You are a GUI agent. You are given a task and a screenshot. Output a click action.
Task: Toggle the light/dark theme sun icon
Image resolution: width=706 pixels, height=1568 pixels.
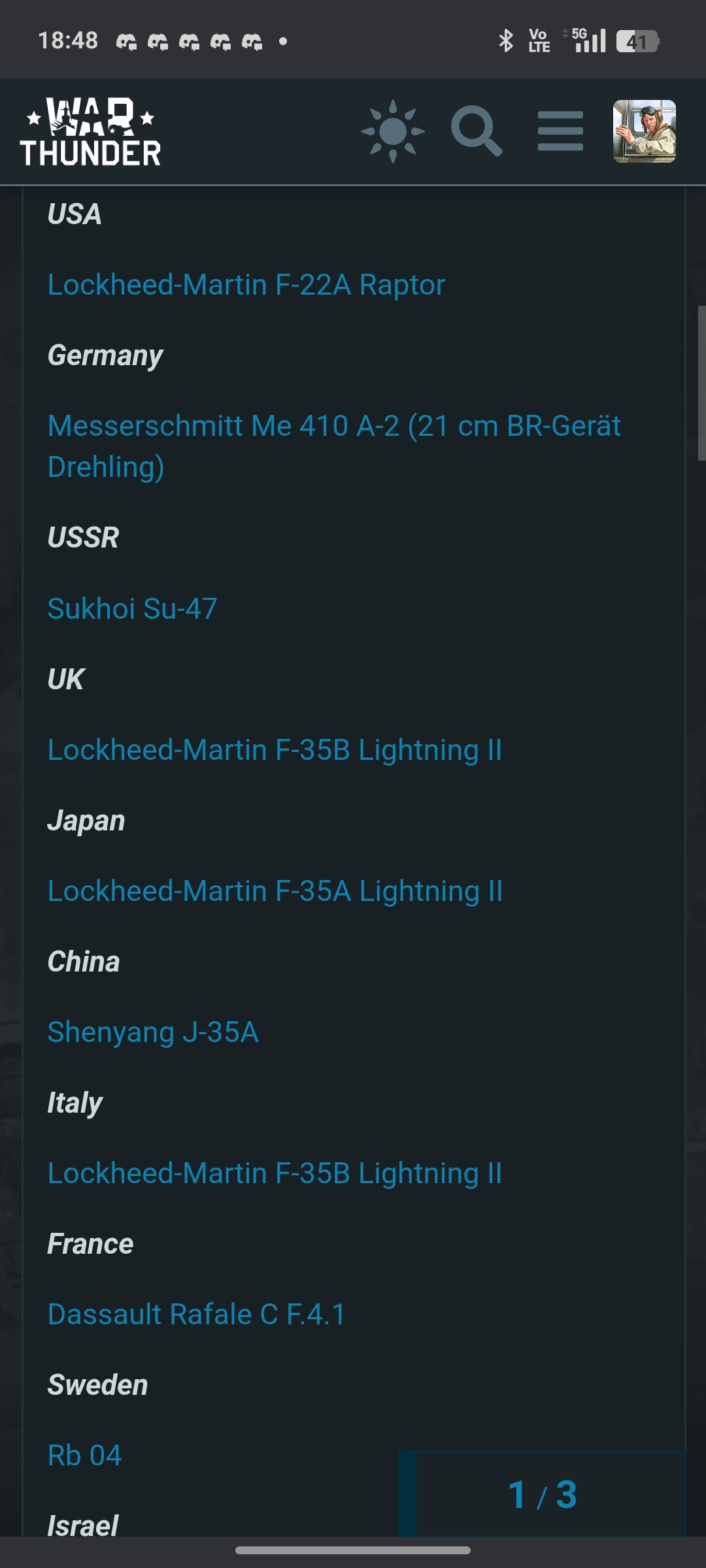pyautogui.click(x=393, y=131)
